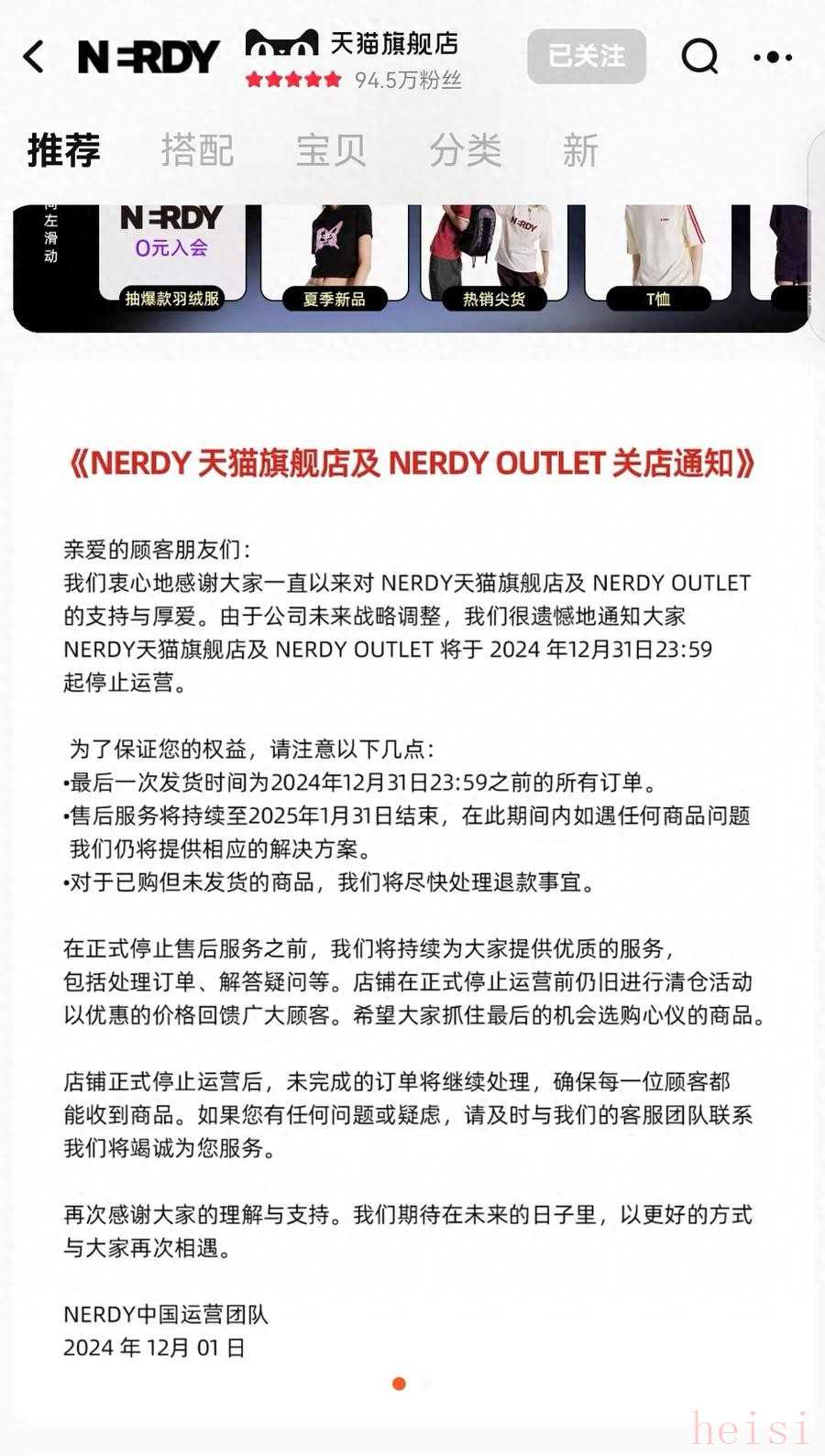The width and height of the screenshot is (825, 1456).
Task: Switch to the 搭配 tab
Action: tap(197, 150)
